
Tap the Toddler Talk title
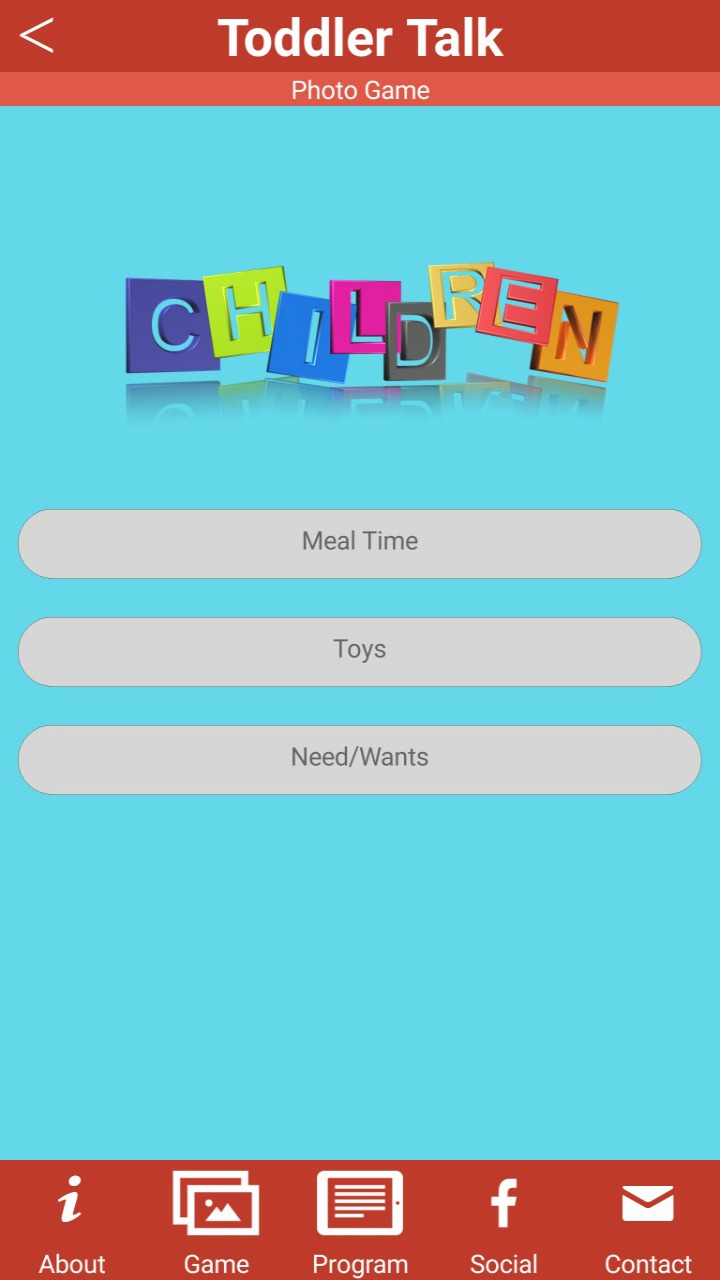pos(360,38)
